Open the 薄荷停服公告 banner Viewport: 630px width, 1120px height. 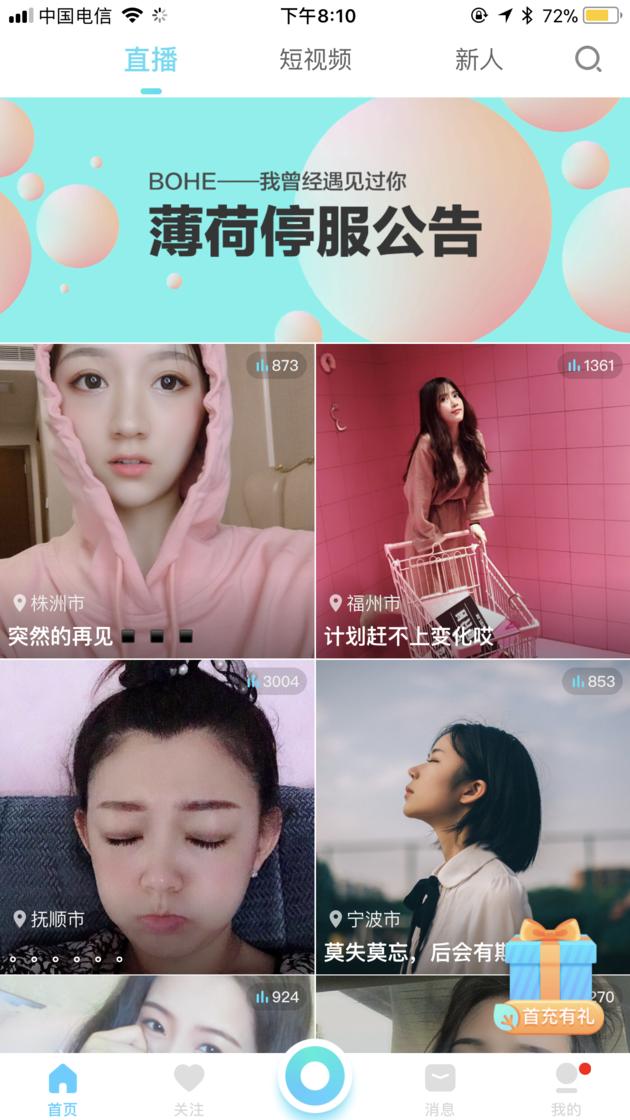315,219
